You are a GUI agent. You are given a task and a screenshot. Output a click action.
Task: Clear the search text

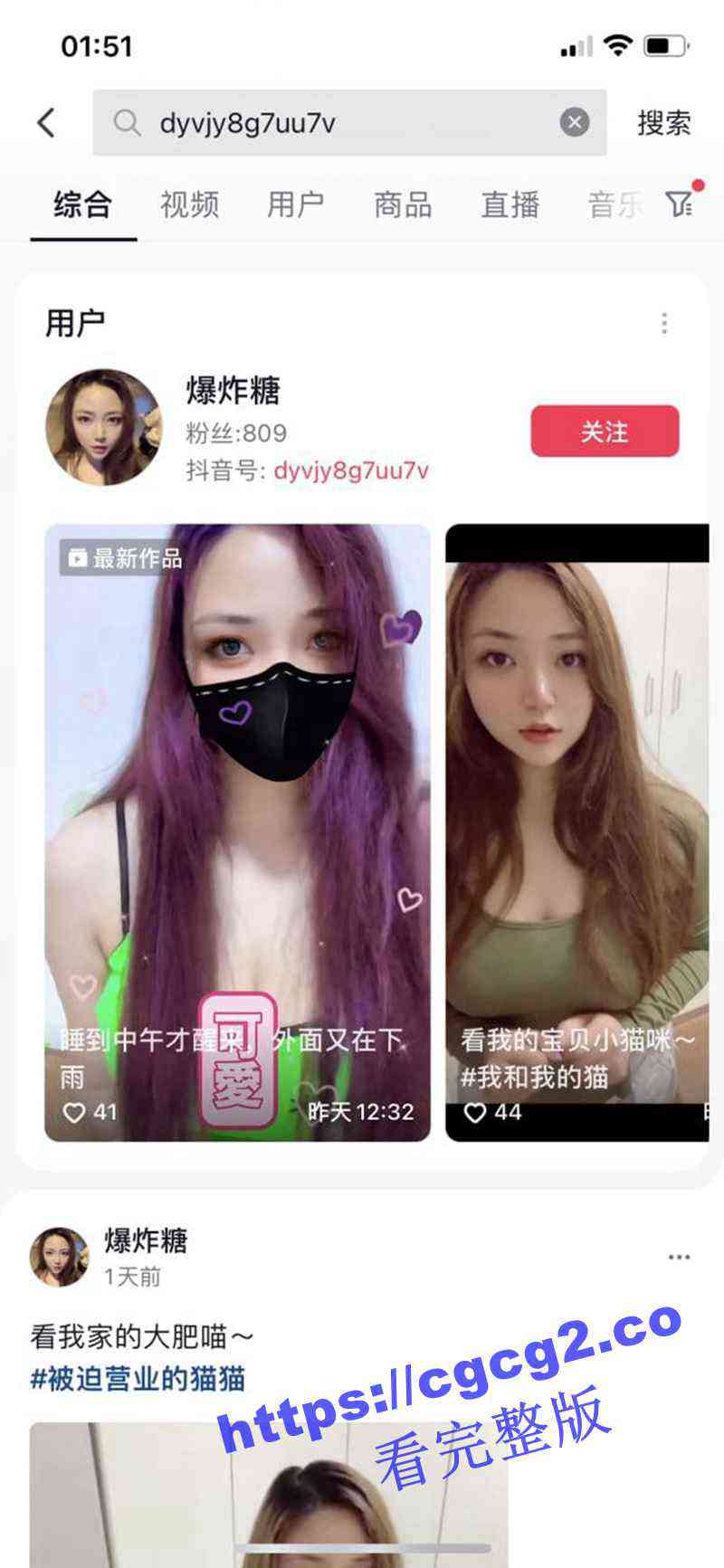[x=575, y=122]
